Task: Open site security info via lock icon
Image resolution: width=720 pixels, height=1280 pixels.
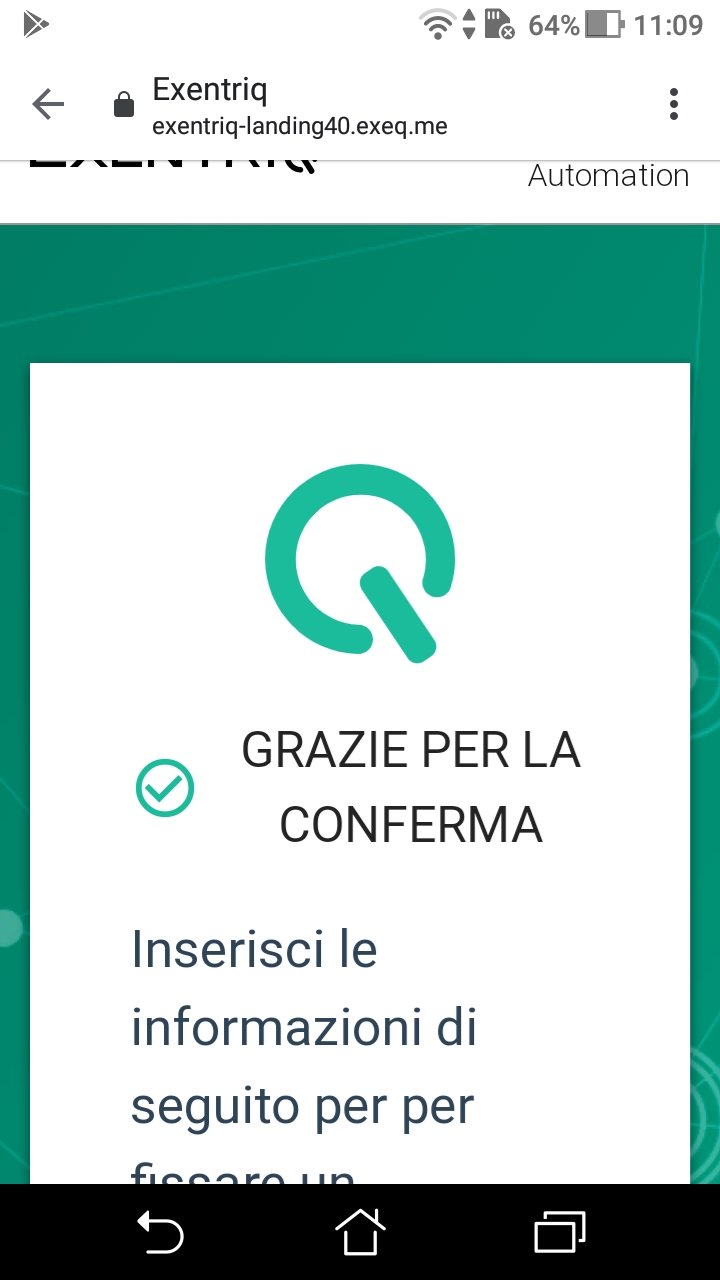Action: [124, 105]
